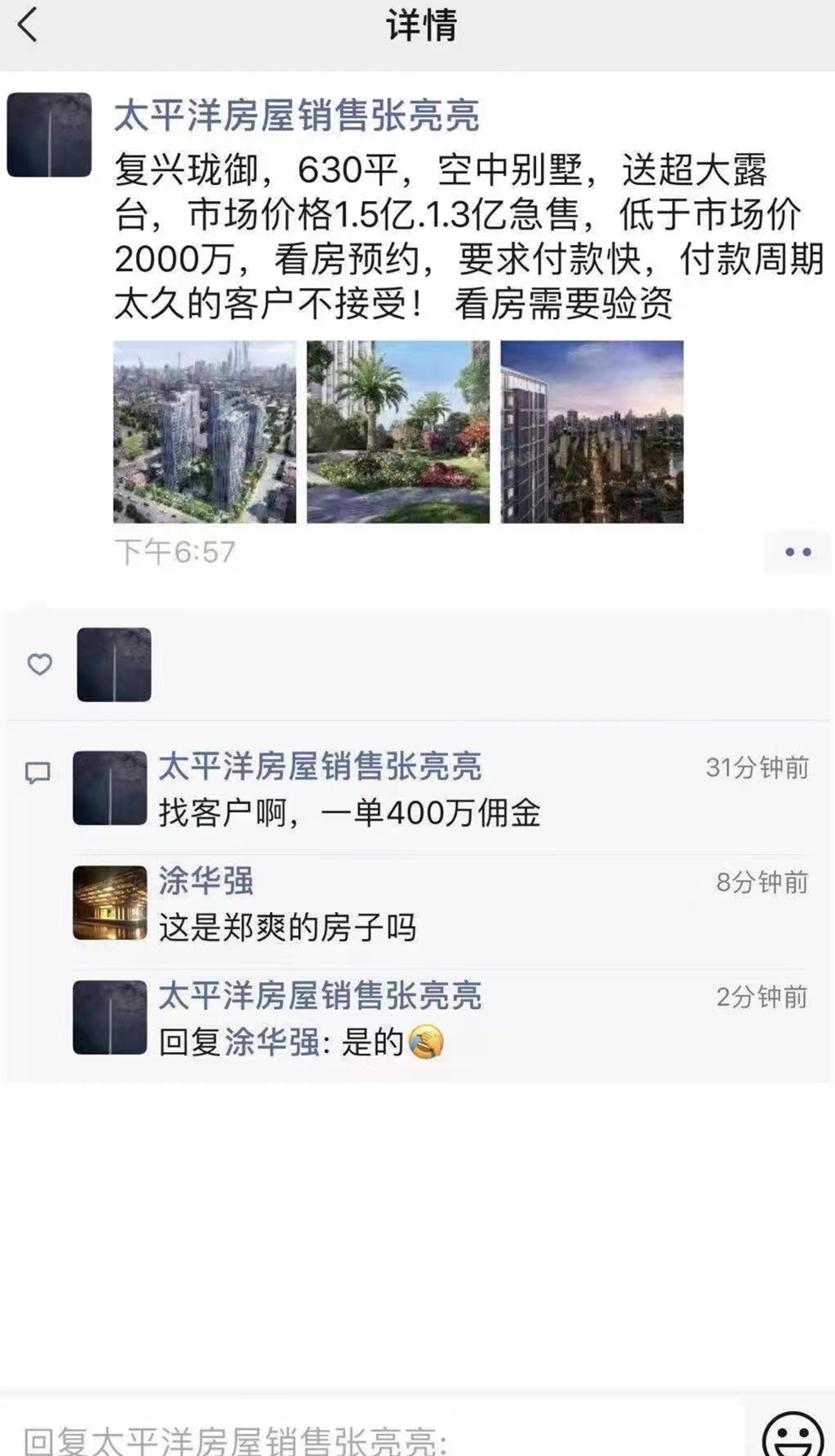Go back using the top-left arrow
The height and width of the screenshot is (1456, 835).
(28, 25)
